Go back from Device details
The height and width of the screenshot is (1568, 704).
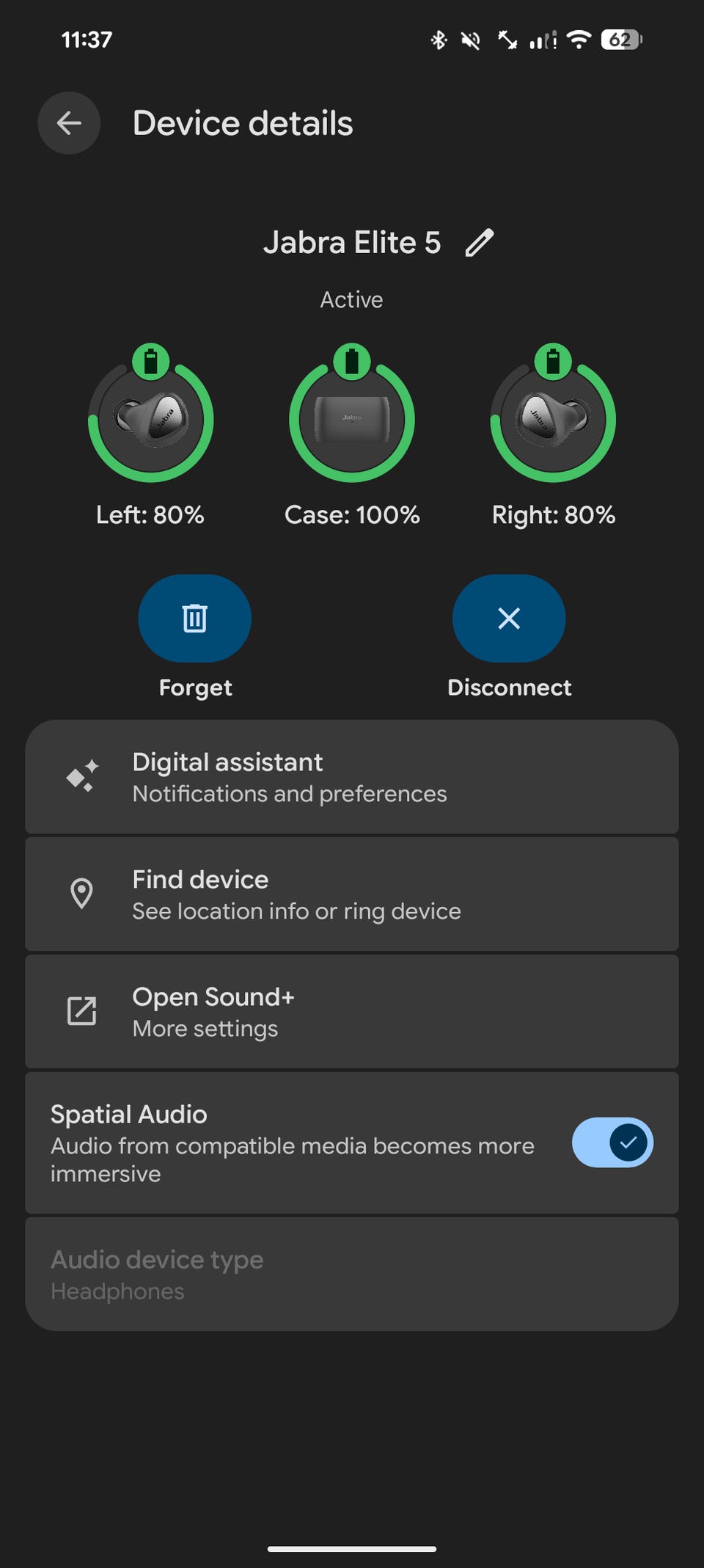click(69, 123)
